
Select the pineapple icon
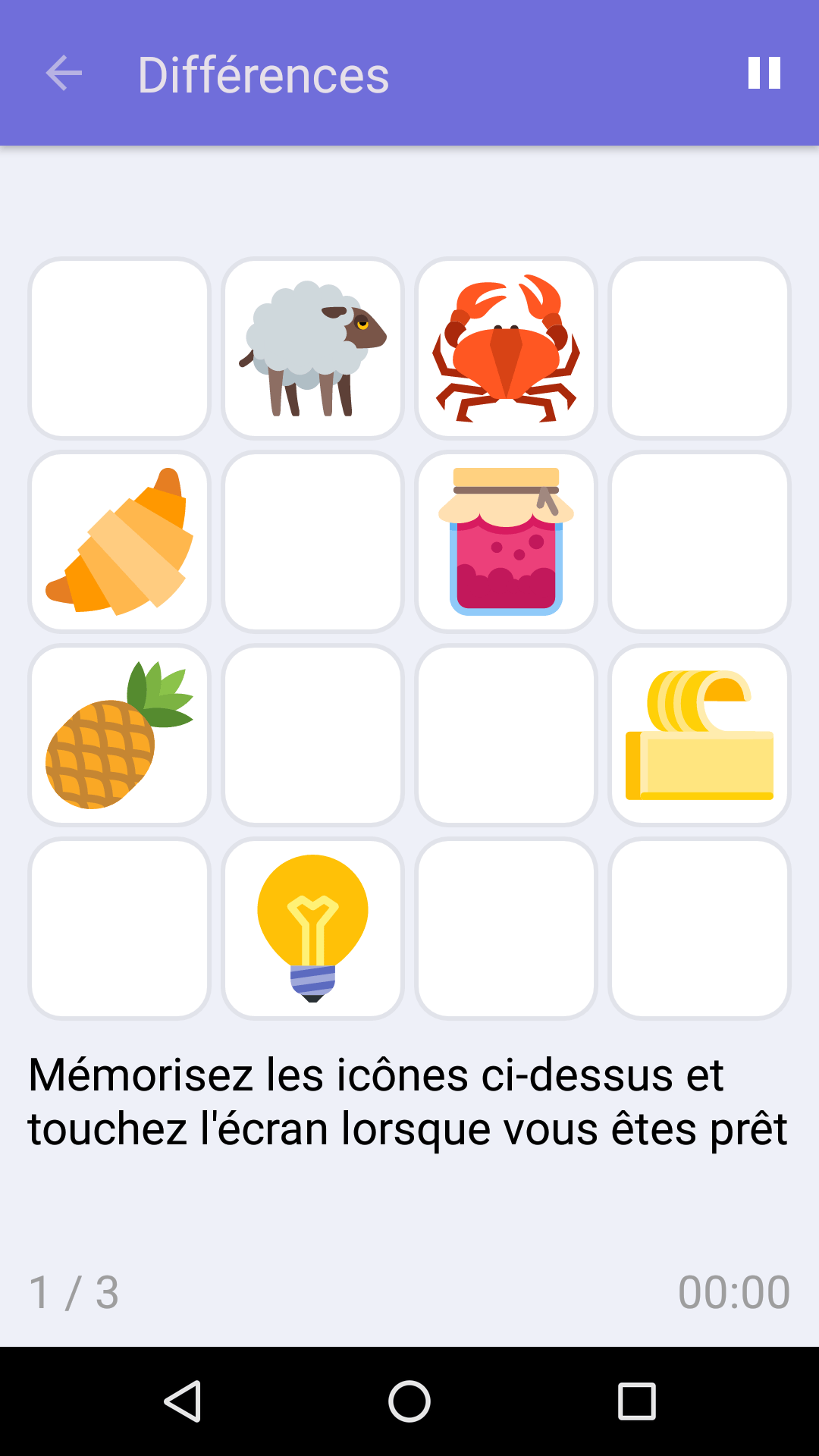(118, 736)
